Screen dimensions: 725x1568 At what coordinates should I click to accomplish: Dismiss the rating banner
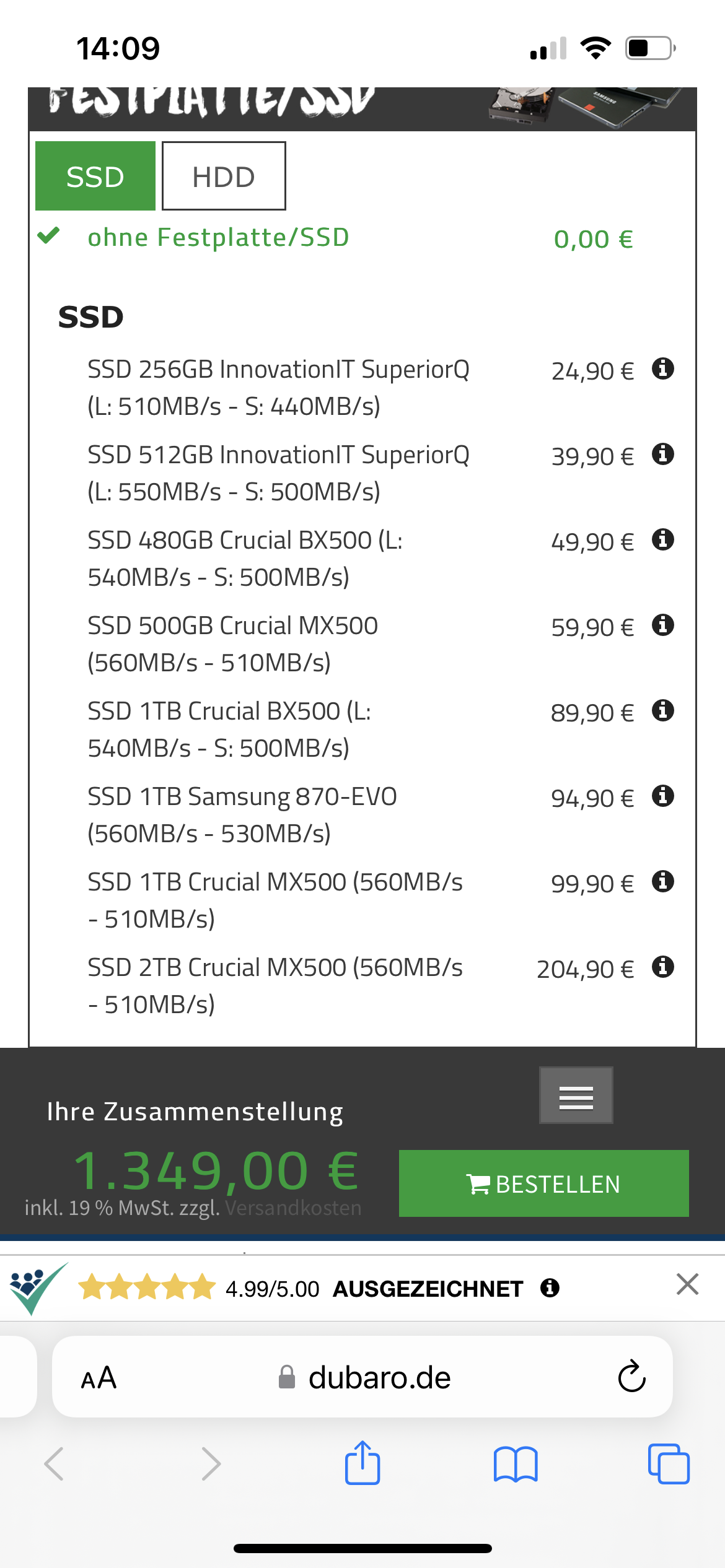(687, 1284)
